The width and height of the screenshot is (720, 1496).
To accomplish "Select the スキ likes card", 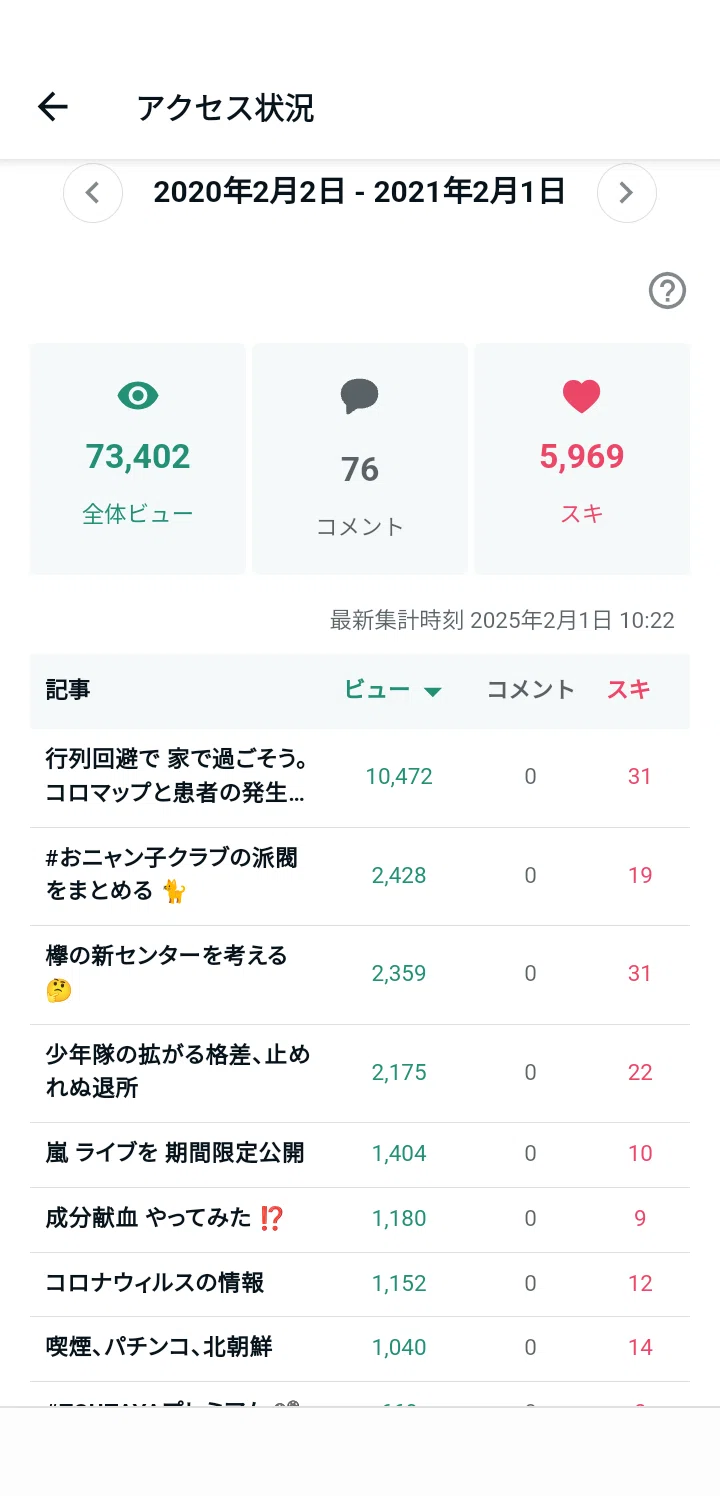I will (582, 459).
